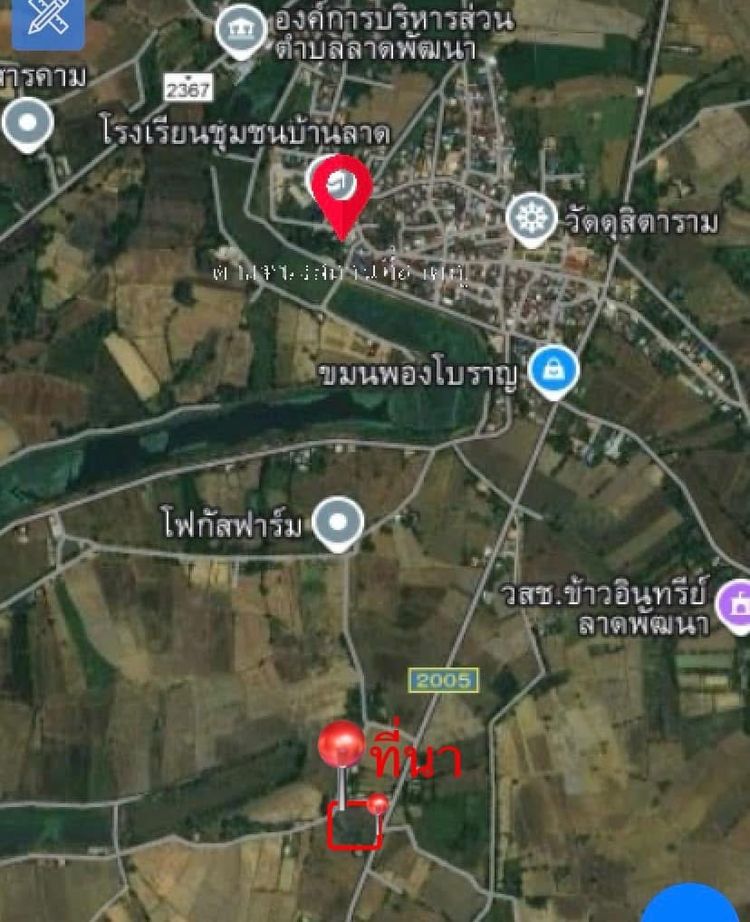
Task: Open the วสช.ข้าวอินทรีย์ลาดพัฒนา marker
Action: [x=737, y=604]
